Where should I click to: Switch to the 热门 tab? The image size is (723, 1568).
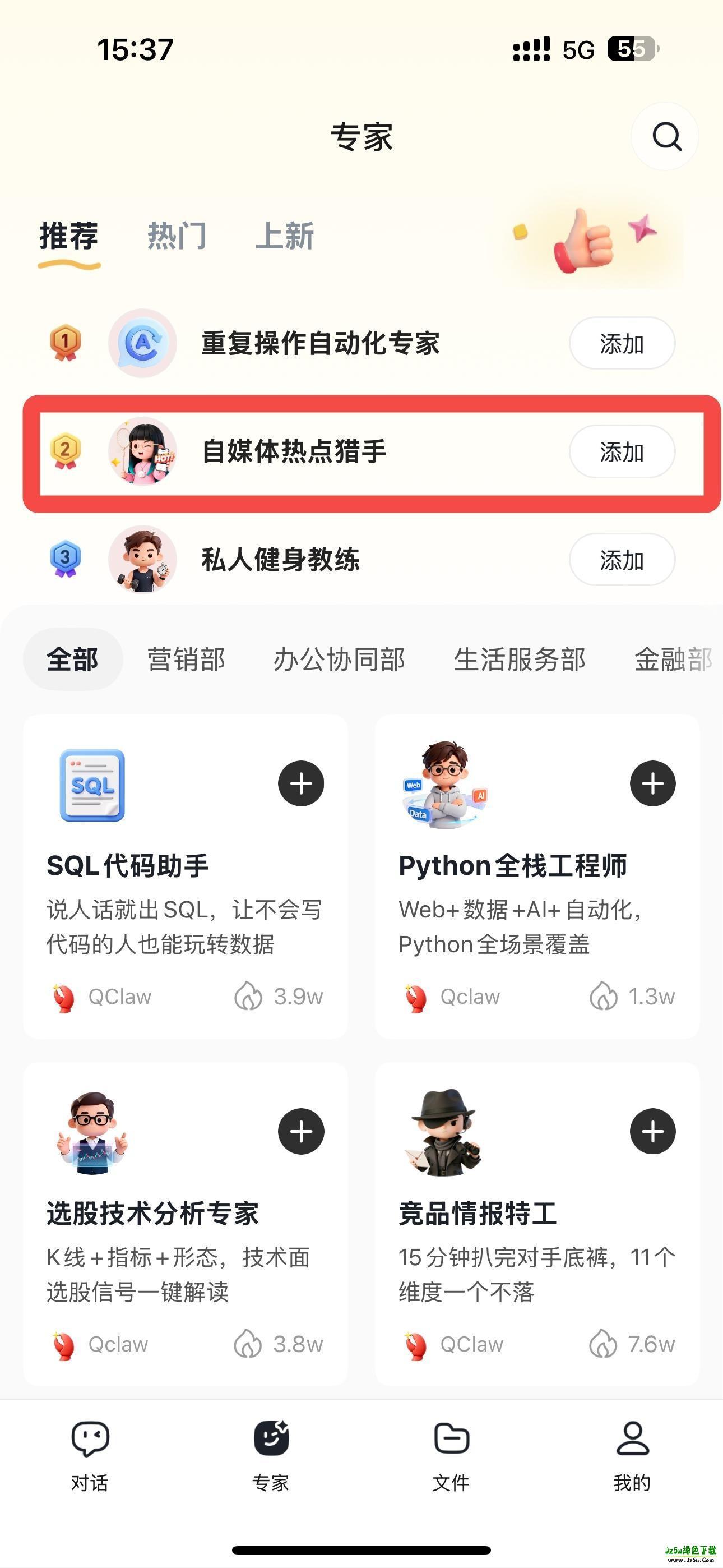pos(177,236)
